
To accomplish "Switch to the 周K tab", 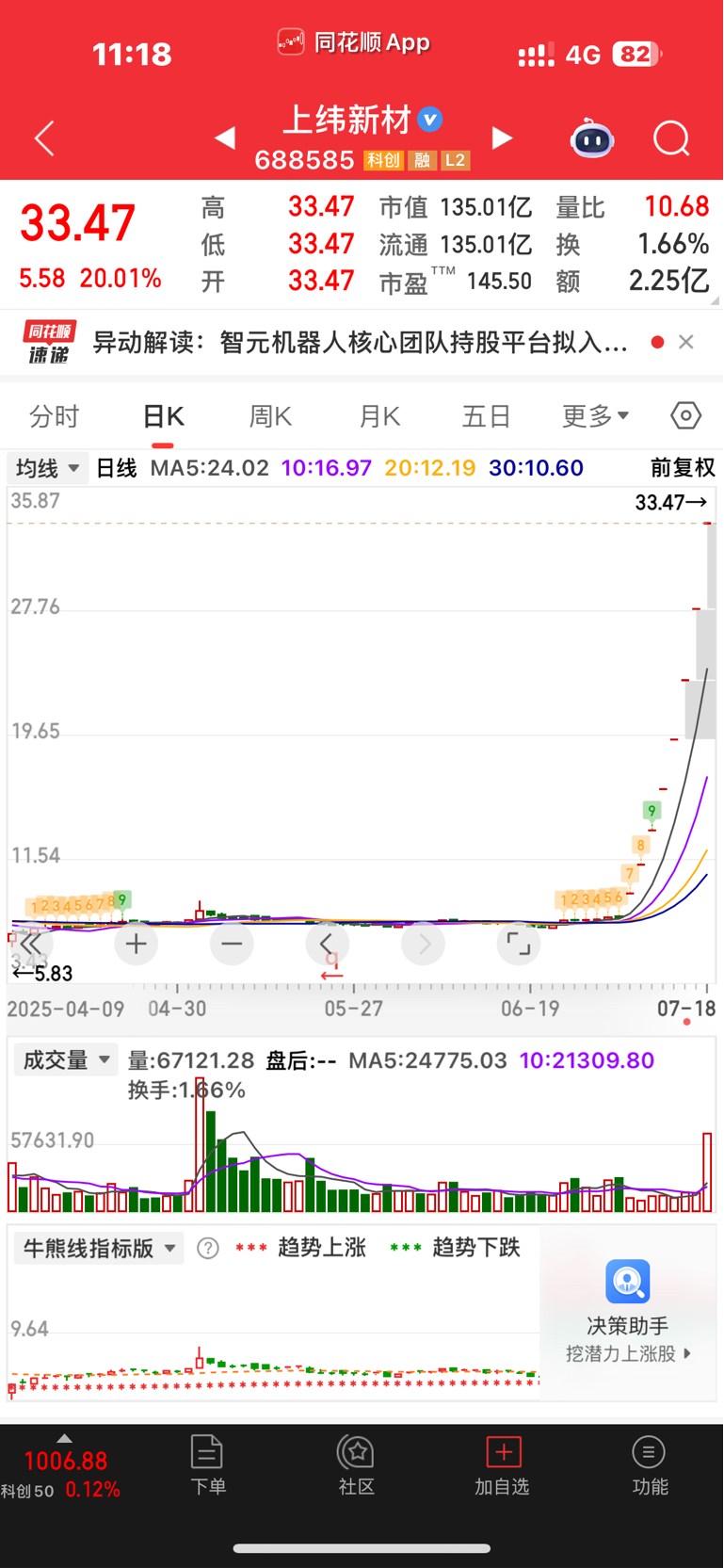I will pos(270,415).
